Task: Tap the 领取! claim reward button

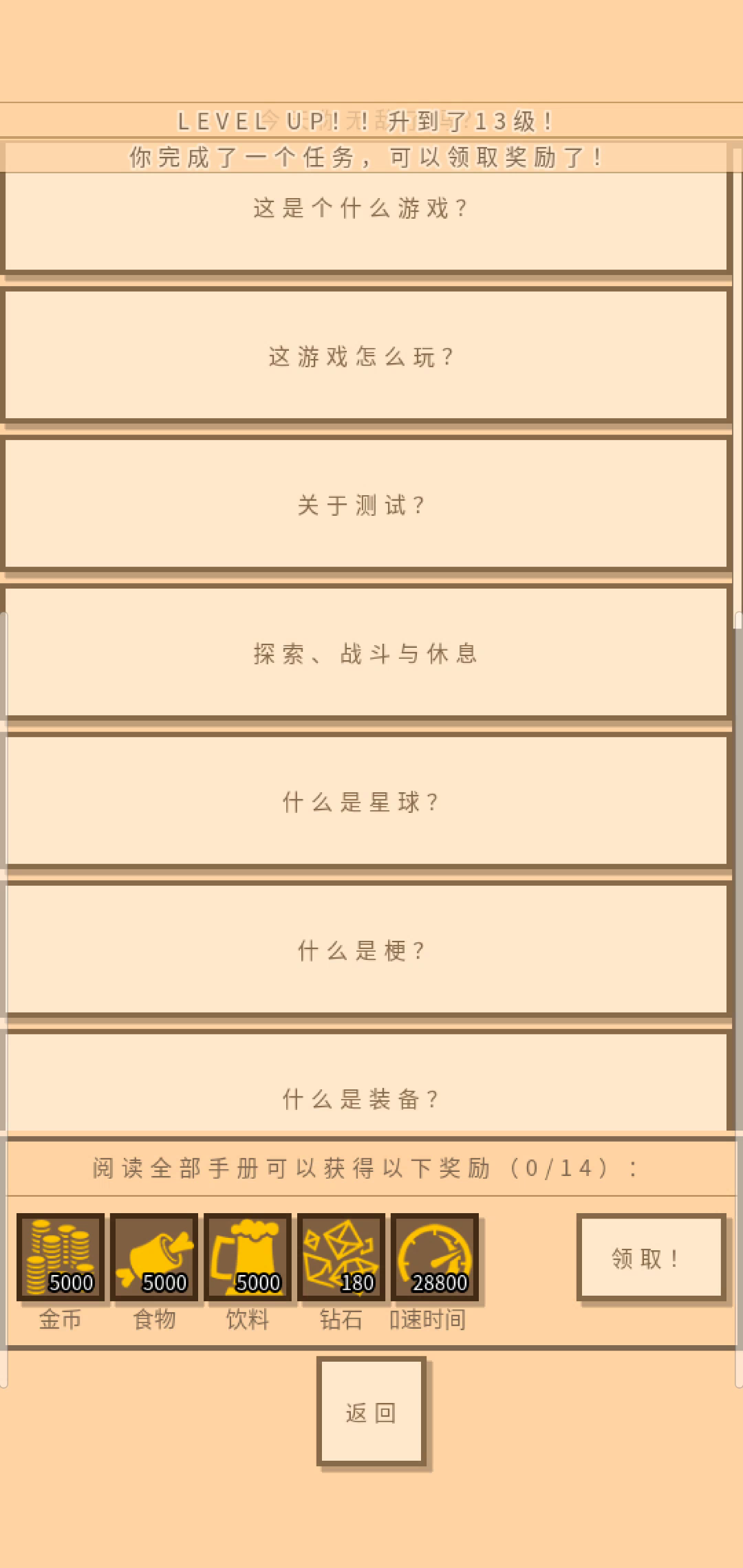Action: point(652,1258)
